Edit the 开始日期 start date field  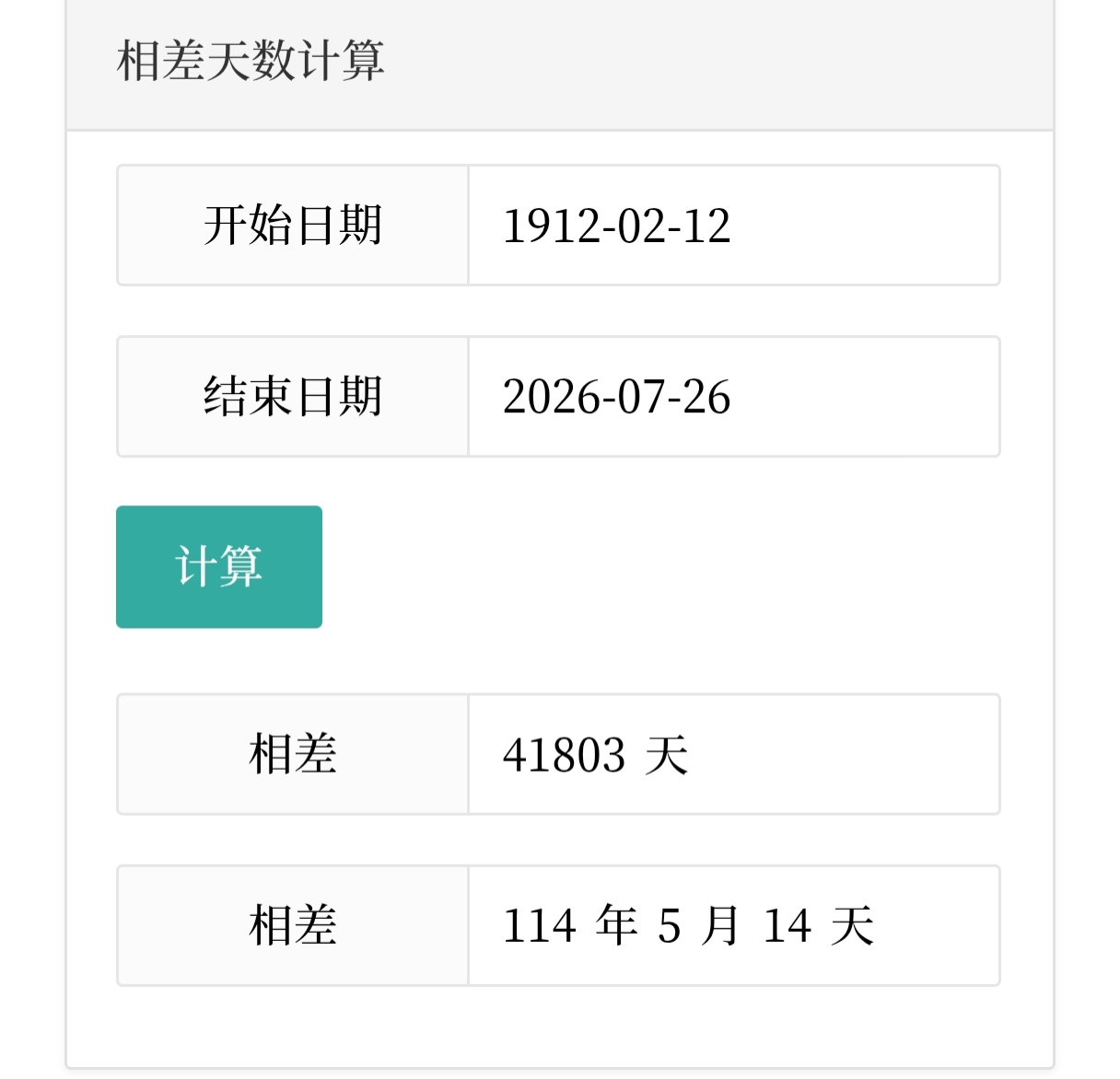click(734, 226)
